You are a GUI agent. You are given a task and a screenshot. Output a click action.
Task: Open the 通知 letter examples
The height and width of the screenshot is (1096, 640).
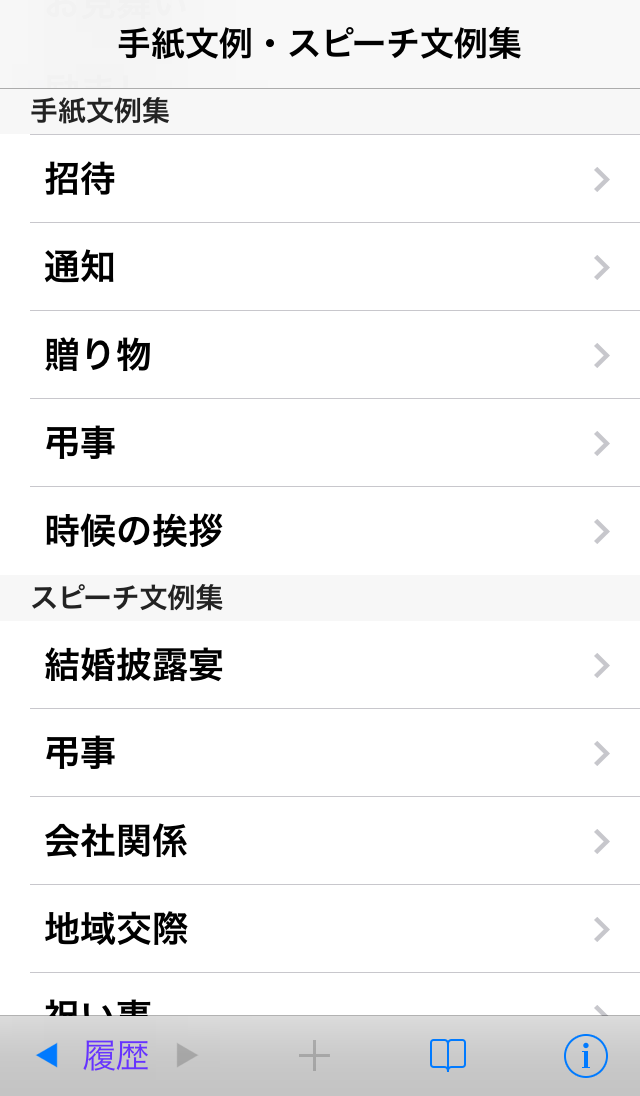pos(320,267)
